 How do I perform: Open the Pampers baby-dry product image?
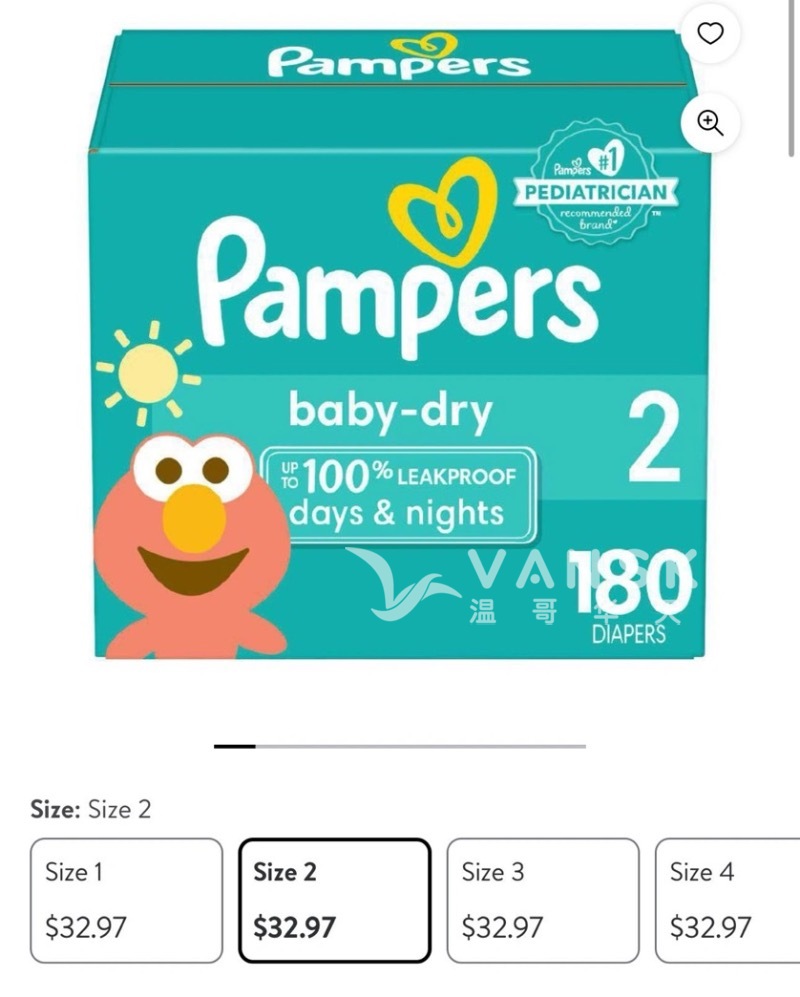[x=390, y=350]
